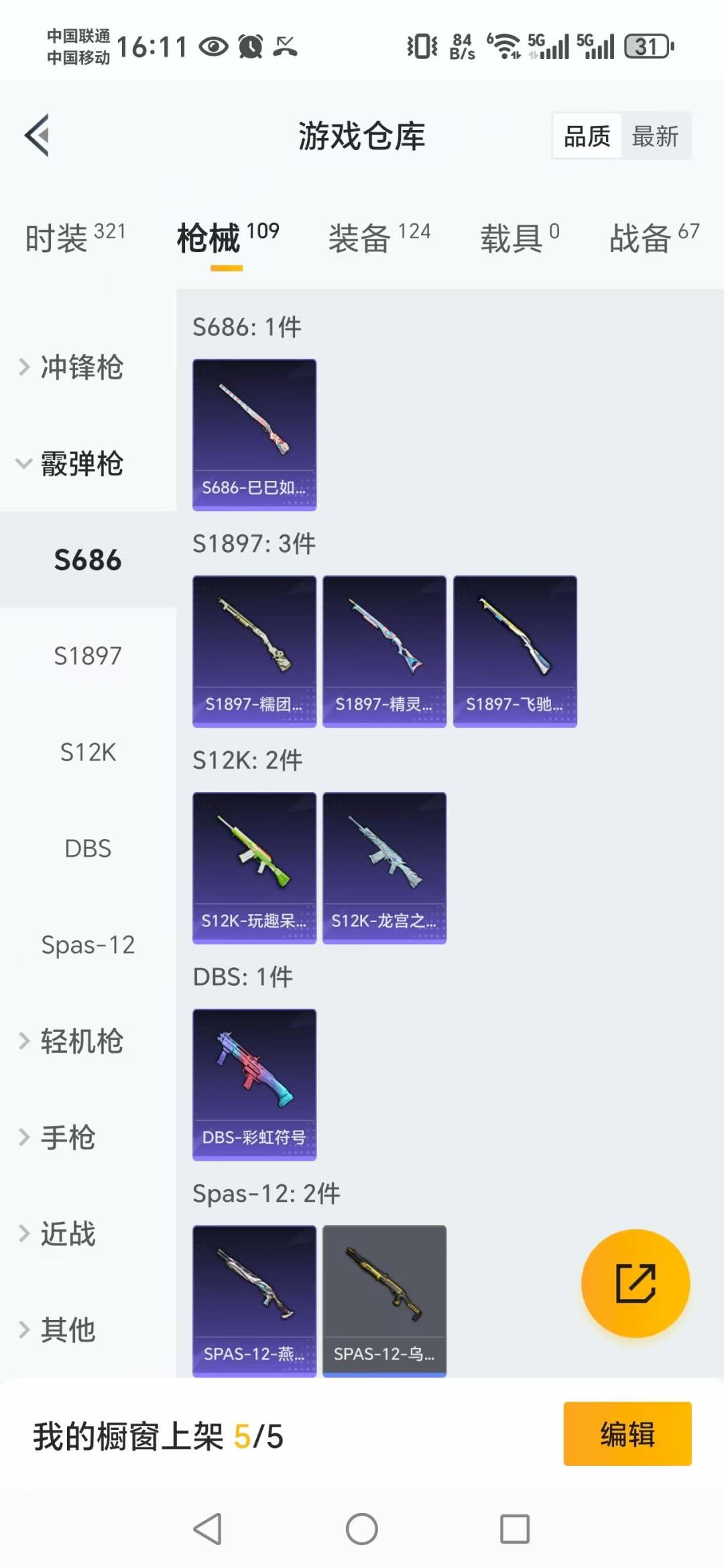724x1568 pixels.
Task: Tap the 编辑 button
Action: point(627,1434)
